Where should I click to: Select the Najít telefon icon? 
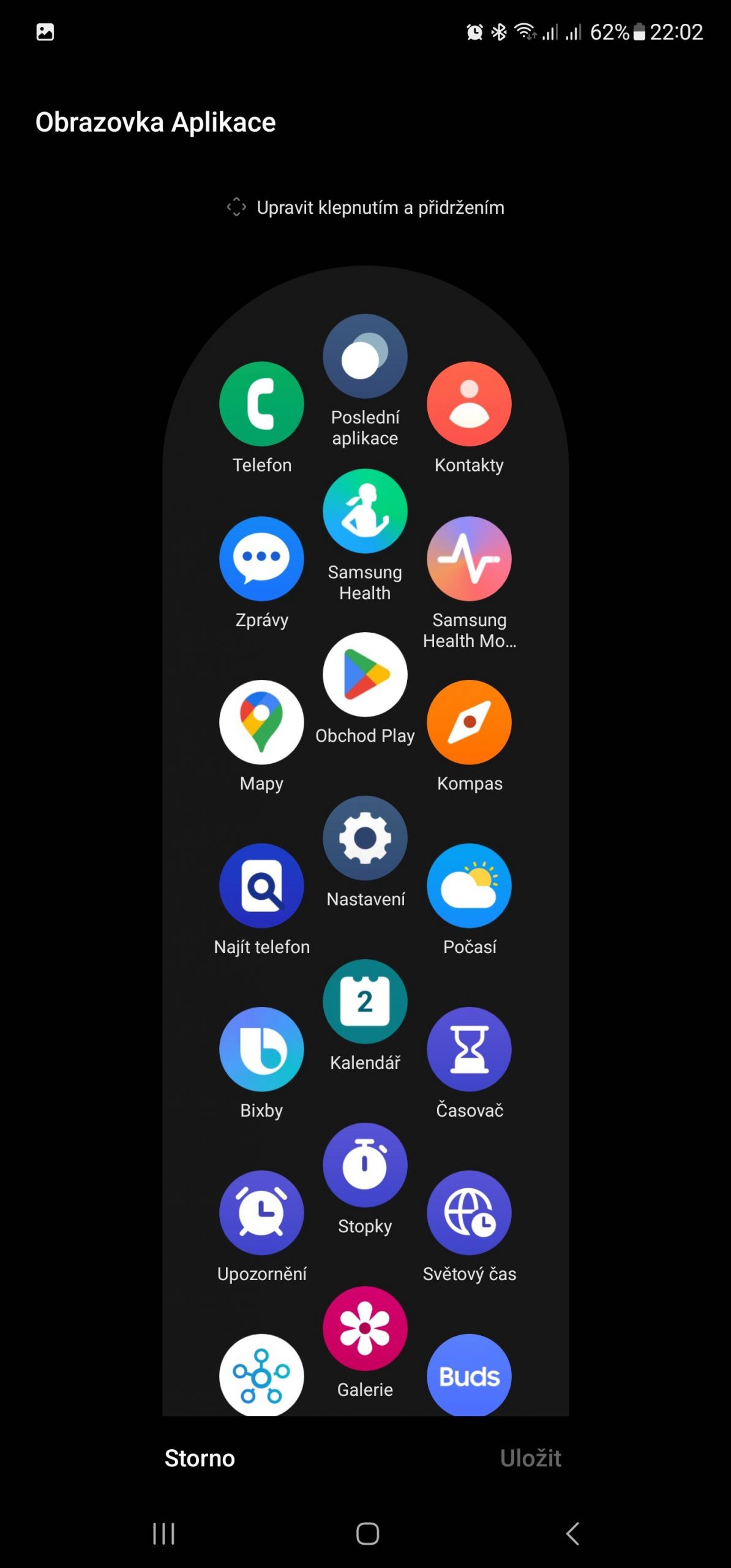[261, 886]
